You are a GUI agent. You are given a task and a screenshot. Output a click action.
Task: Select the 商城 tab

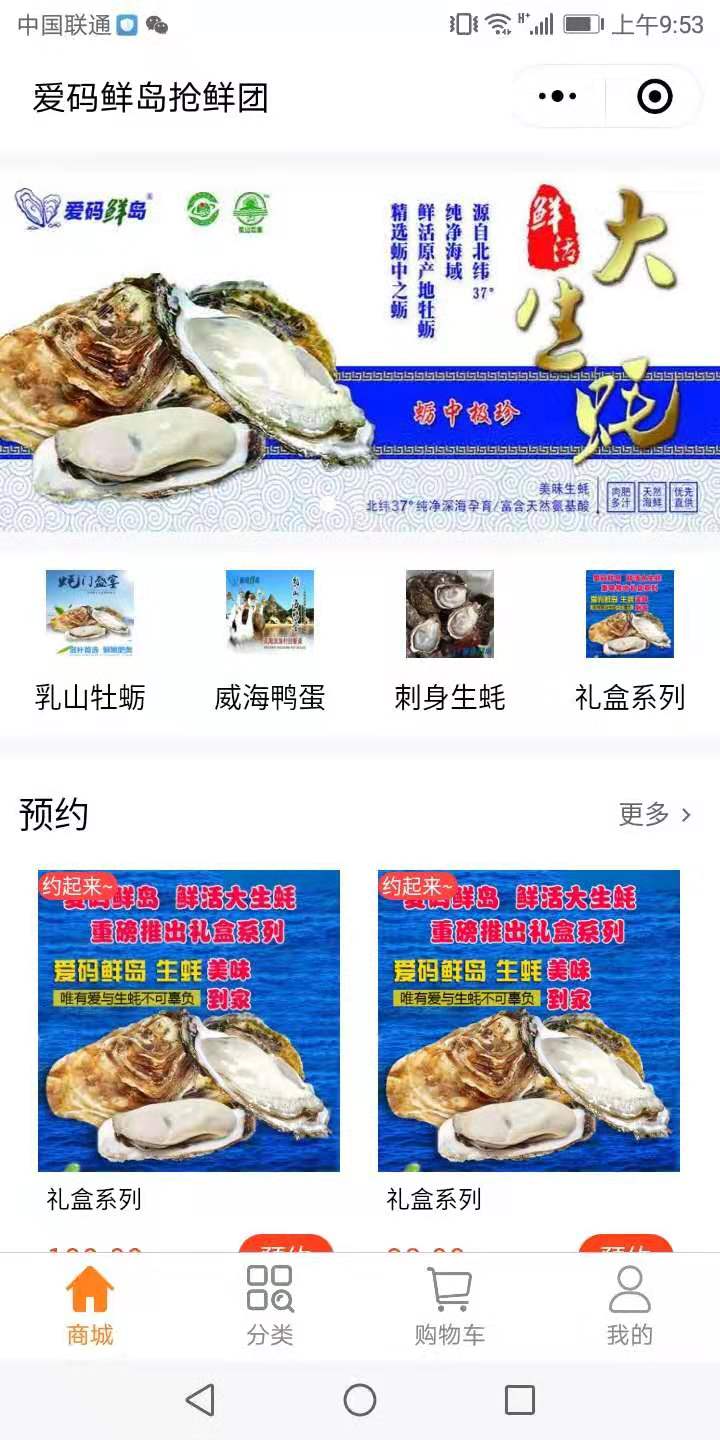[90, 1306]
